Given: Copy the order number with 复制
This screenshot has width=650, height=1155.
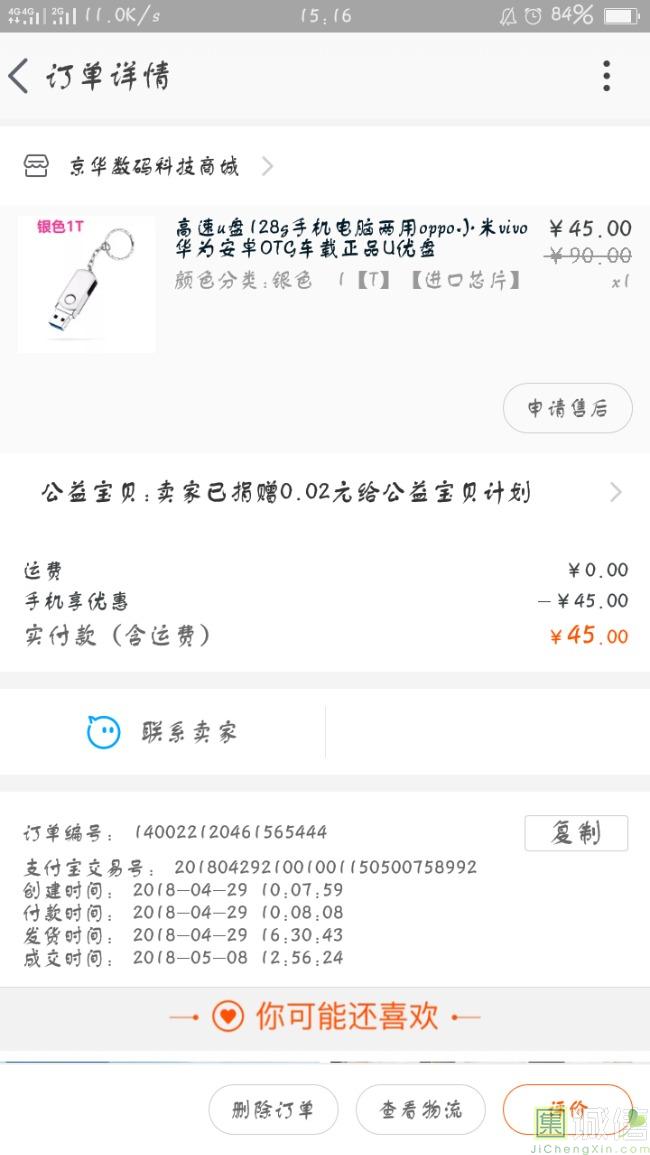Looking at the screenshot, I should click(576, 832).
